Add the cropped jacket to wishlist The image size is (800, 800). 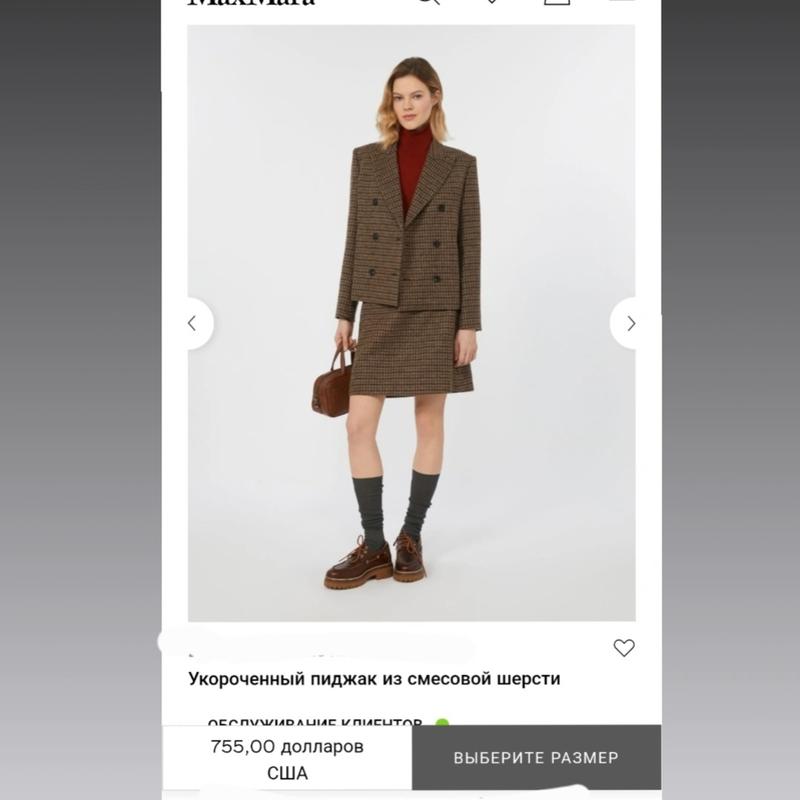coord(624,648)
